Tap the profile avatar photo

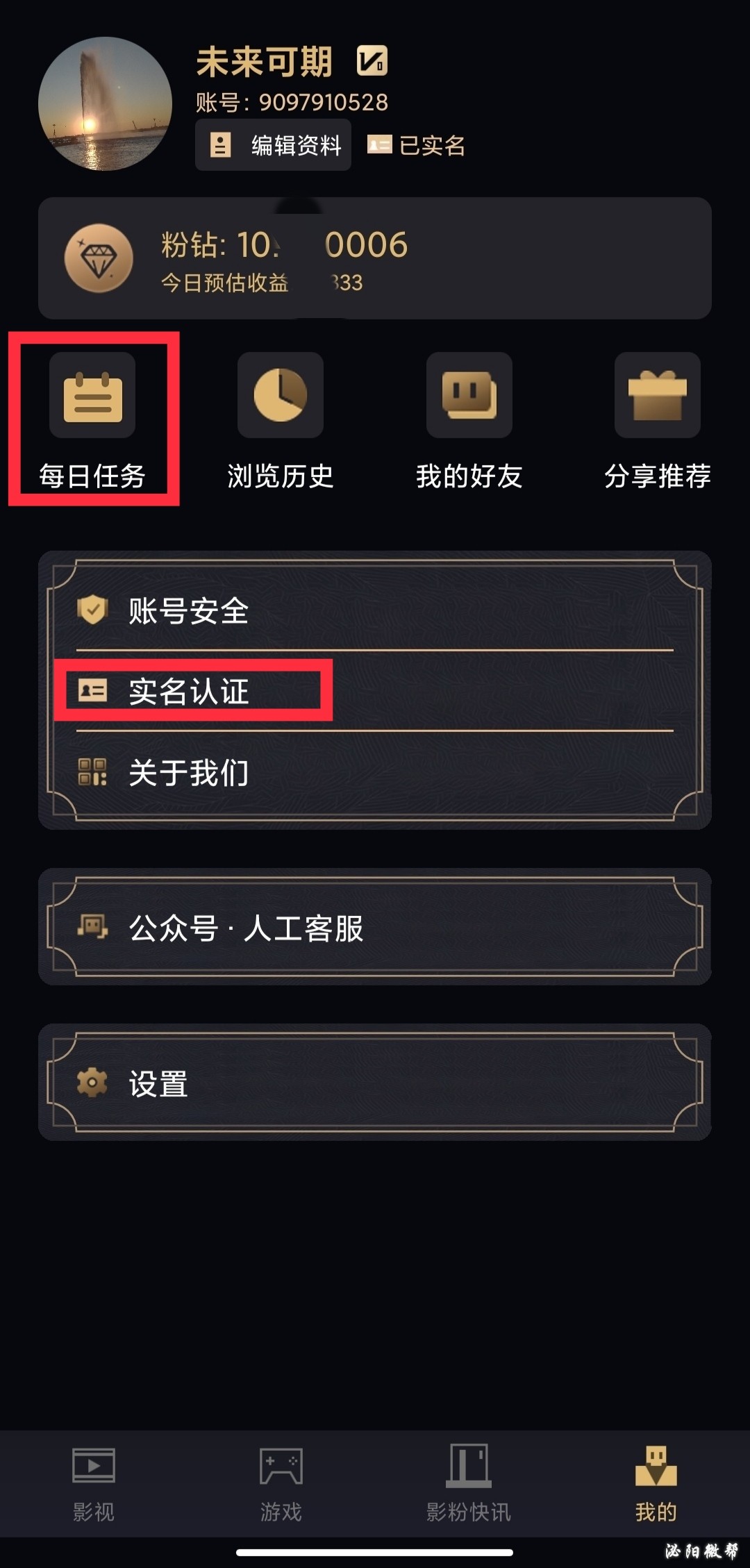(105, 104)
